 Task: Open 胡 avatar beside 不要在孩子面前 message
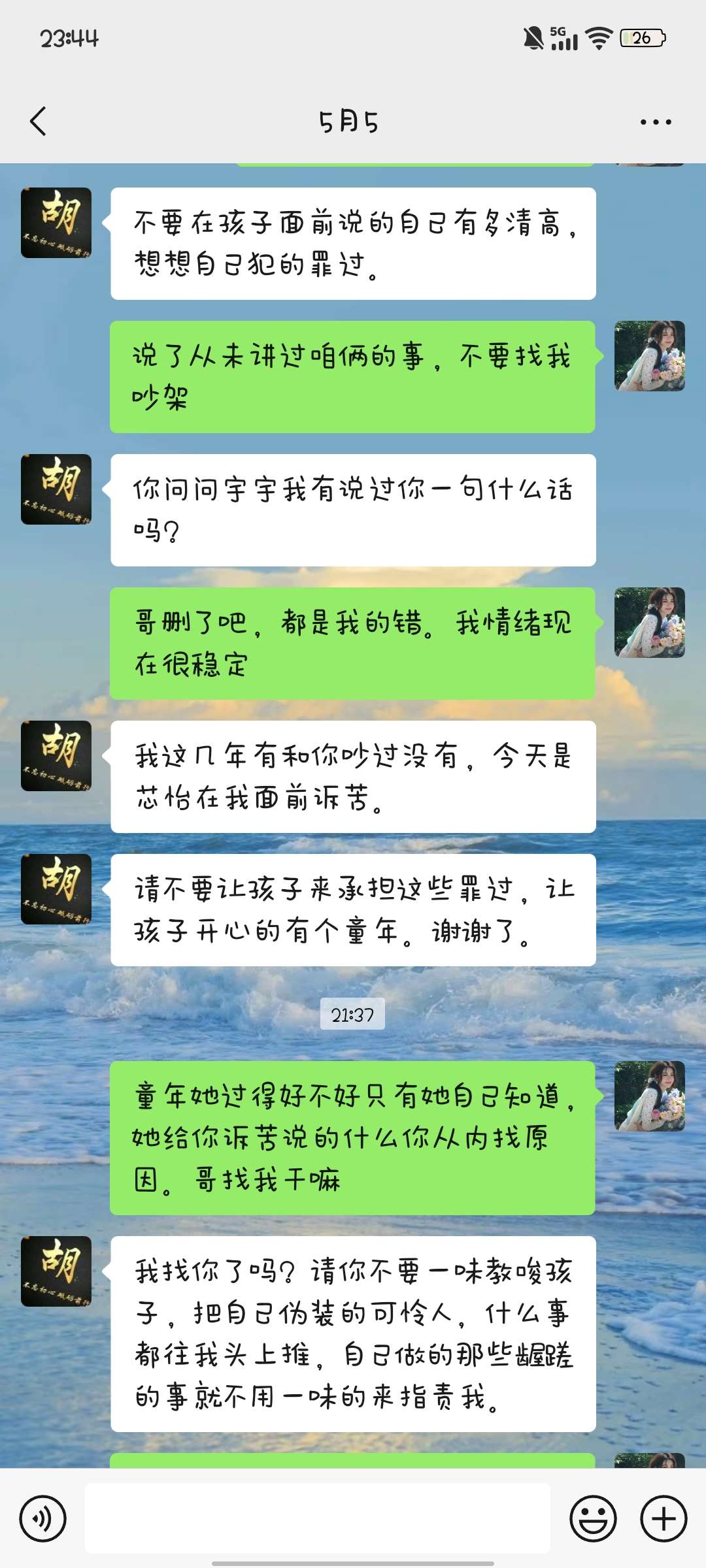(56, 223)
